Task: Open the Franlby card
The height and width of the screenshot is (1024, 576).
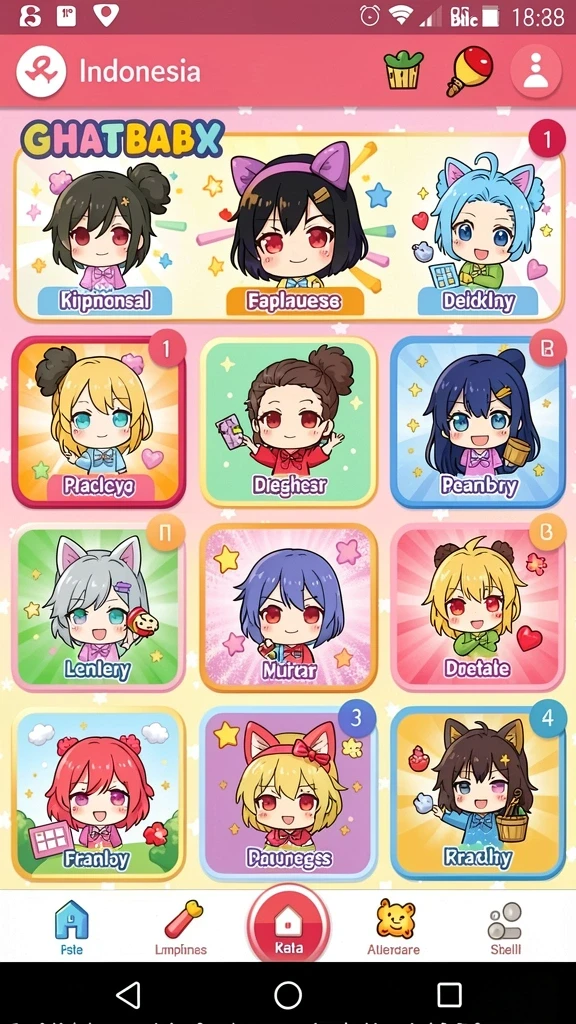Action: 99,794
